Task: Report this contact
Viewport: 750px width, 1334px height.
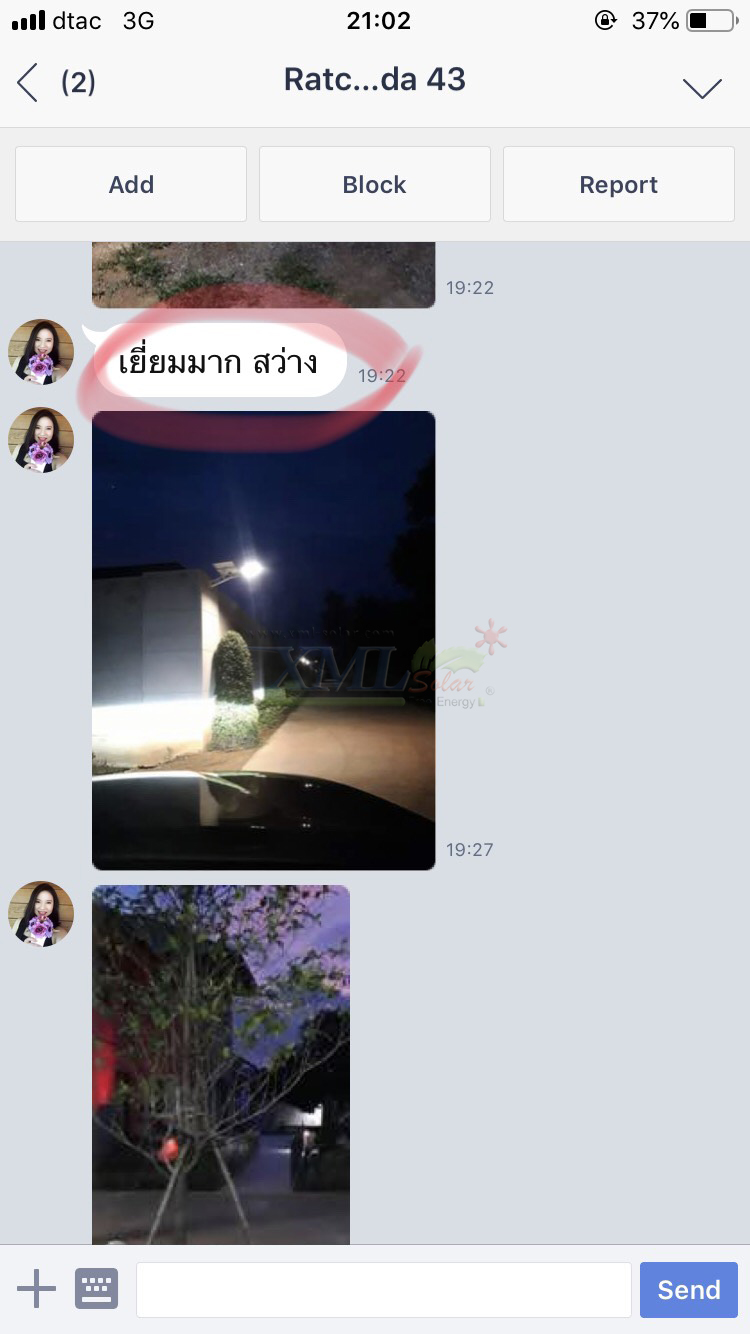Action: click(x=618, y=184)
